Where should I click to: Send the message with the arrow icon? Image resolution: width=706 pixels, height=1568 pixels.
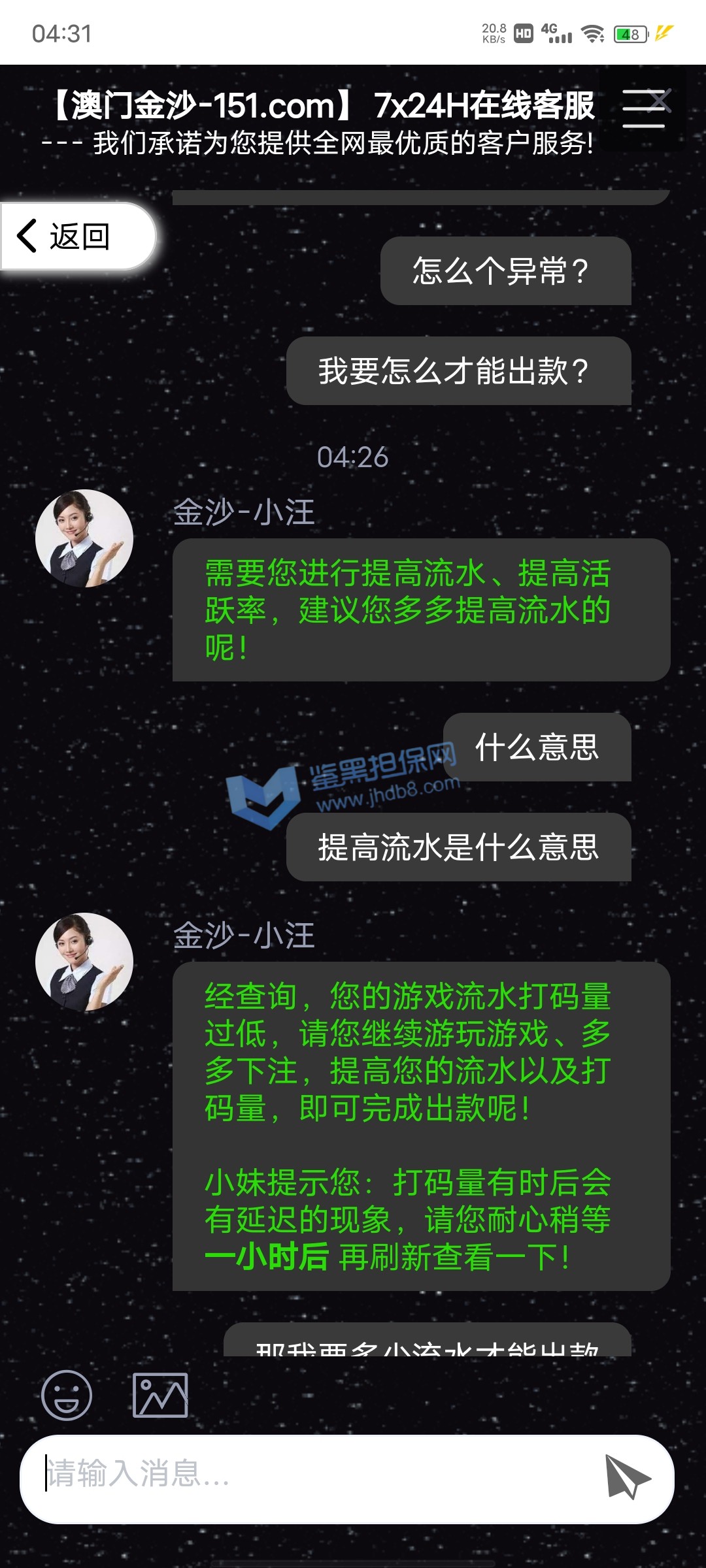626,1477
